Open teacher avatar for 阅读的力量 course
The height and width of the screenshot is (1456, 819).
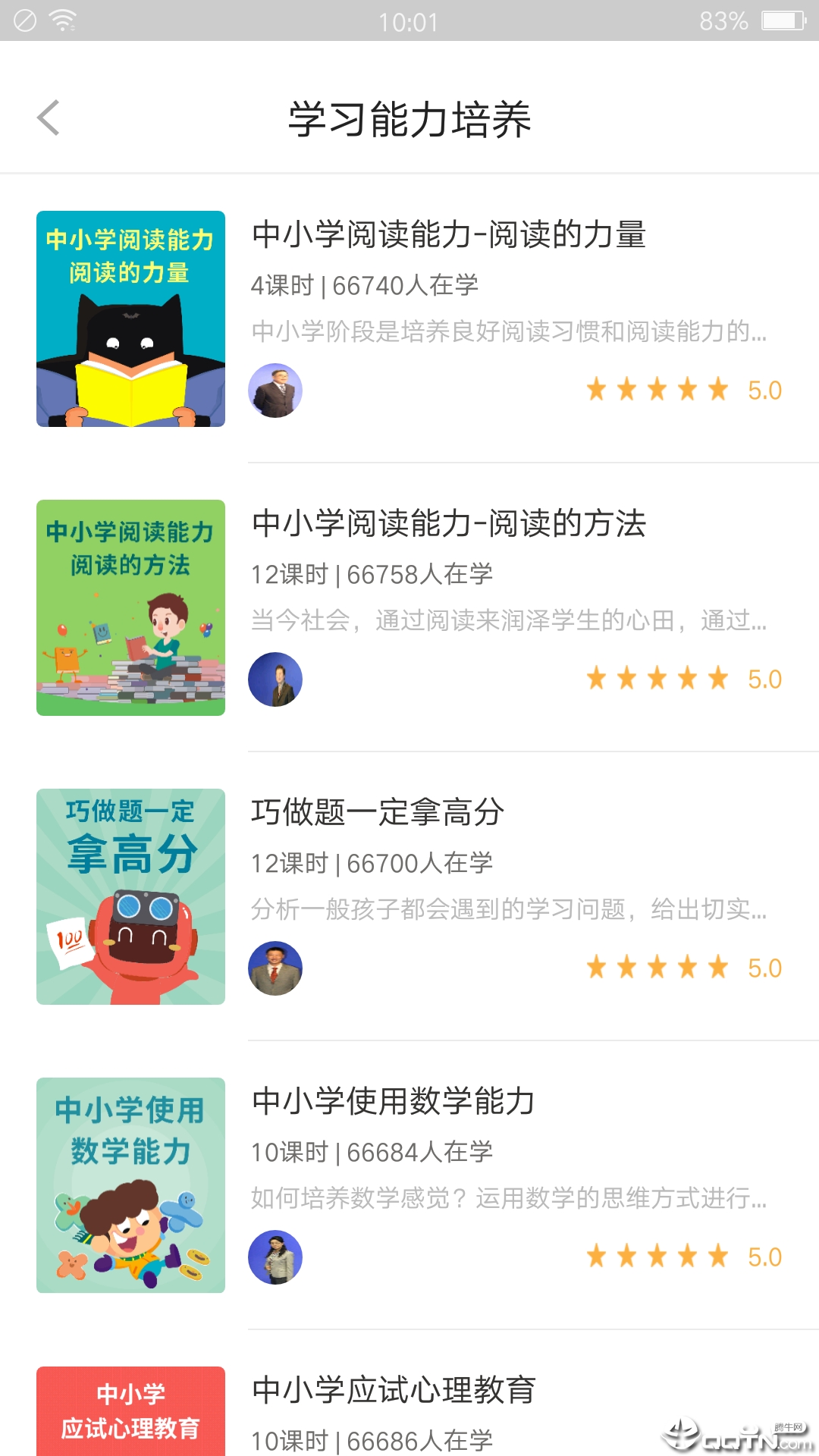[275, 390]
